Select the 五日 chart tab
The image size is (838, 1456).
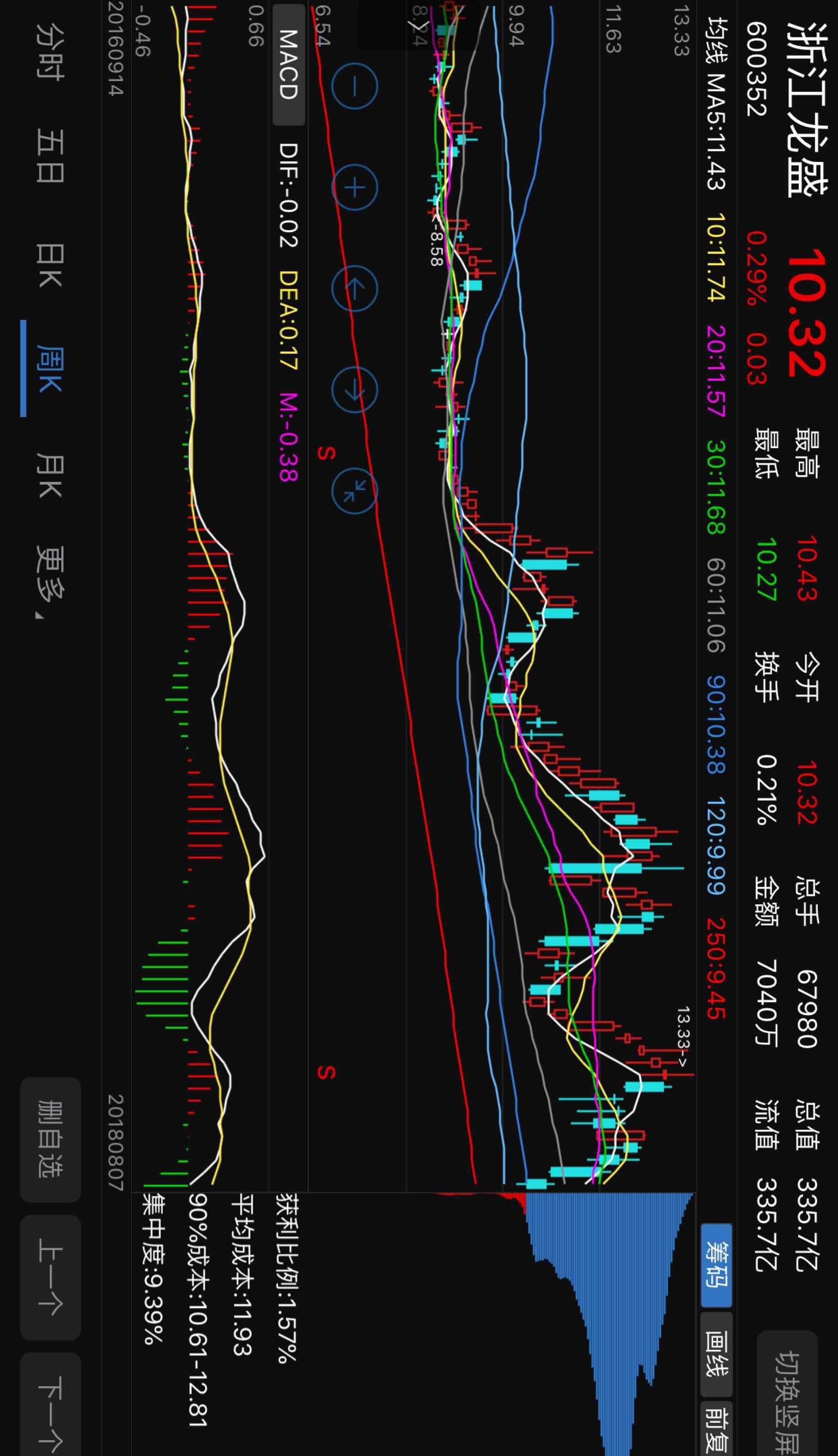click(50, 155)
